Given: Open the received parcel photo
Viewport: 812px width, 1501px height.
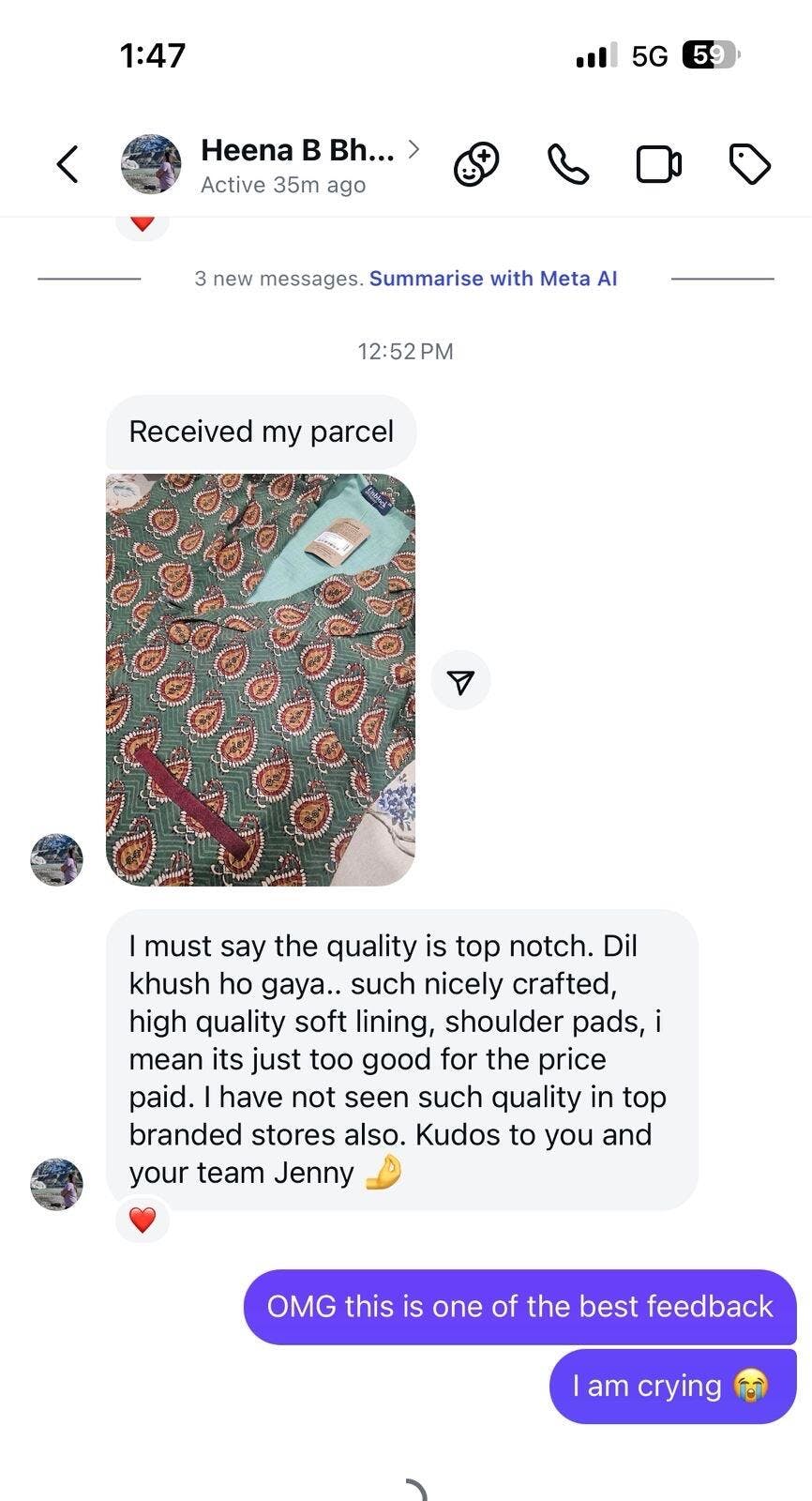Looking at the screenshot, I should pyautogui.click(x=261, y=680).
